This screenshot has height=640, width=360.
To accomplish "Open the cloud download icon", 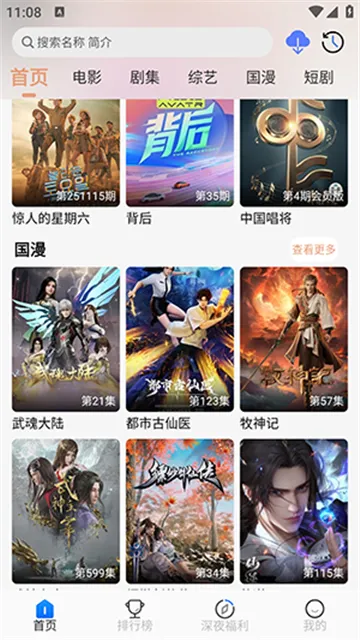I will click(298, 42).
